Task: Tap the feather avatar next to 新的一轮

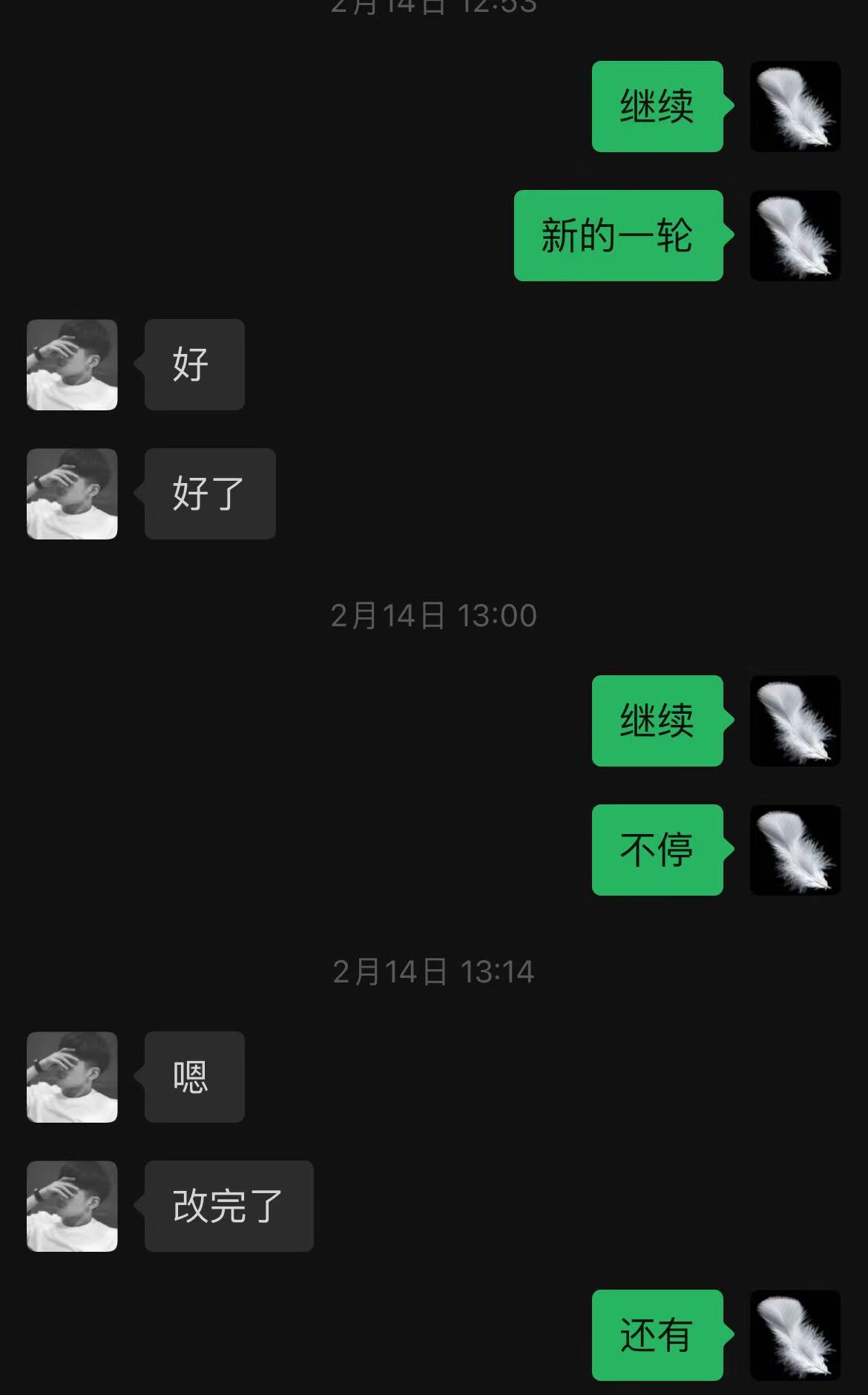Action: coord(795,235)
